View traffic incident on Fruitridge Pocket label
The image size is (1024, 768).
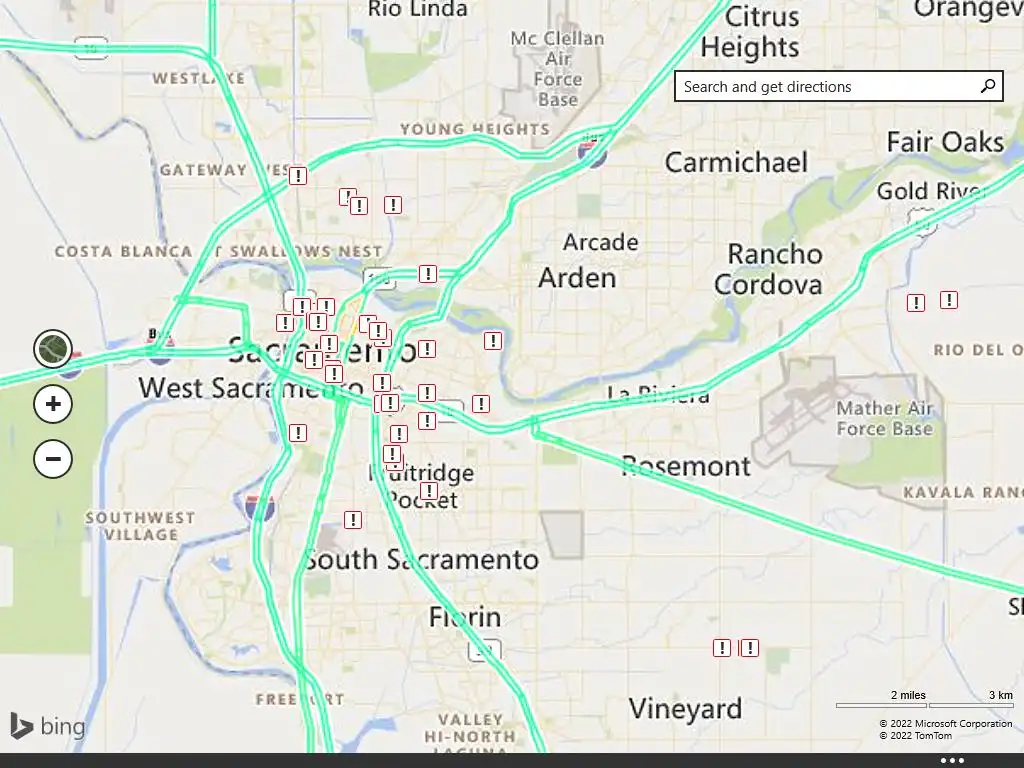[429, 491]
